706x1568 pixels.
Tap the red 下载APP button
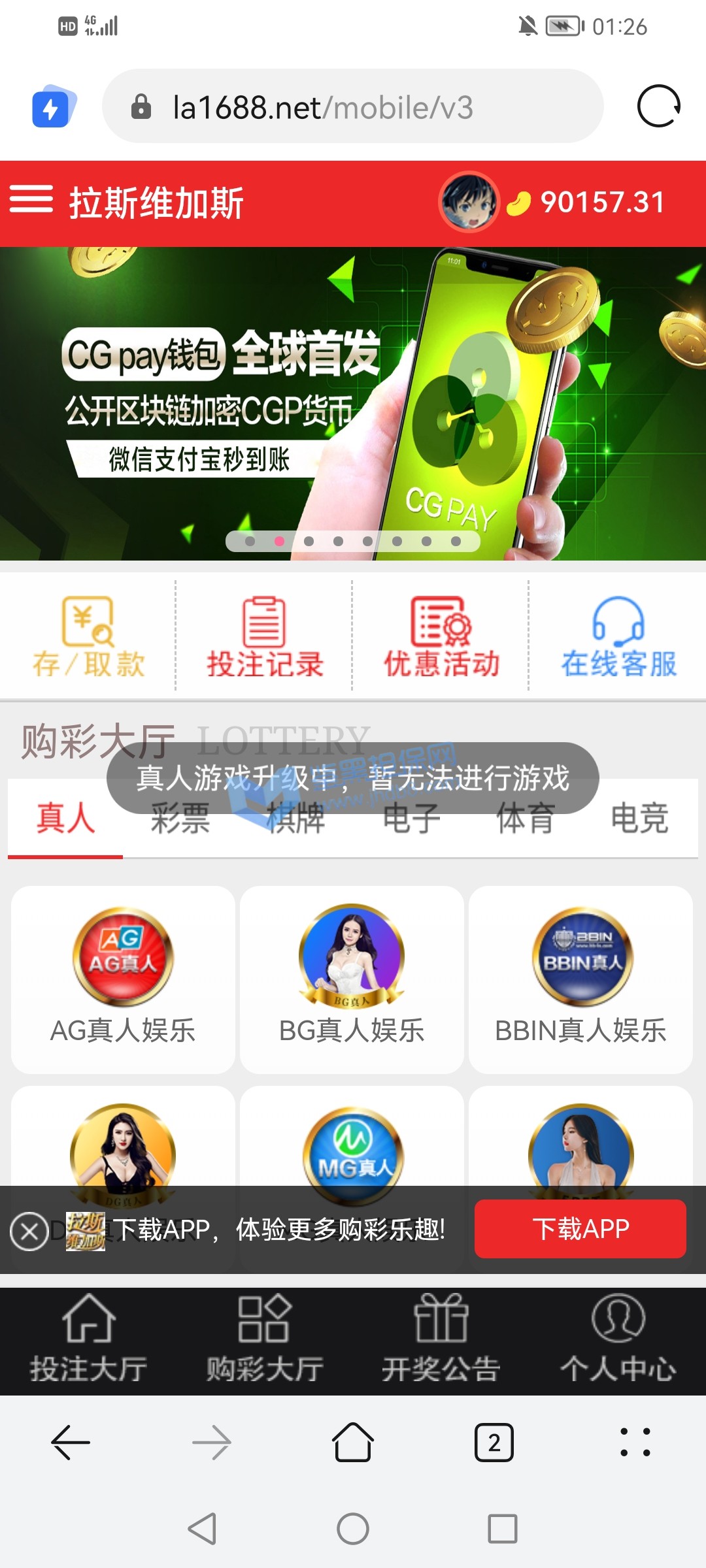click(x=580, y=1229)
